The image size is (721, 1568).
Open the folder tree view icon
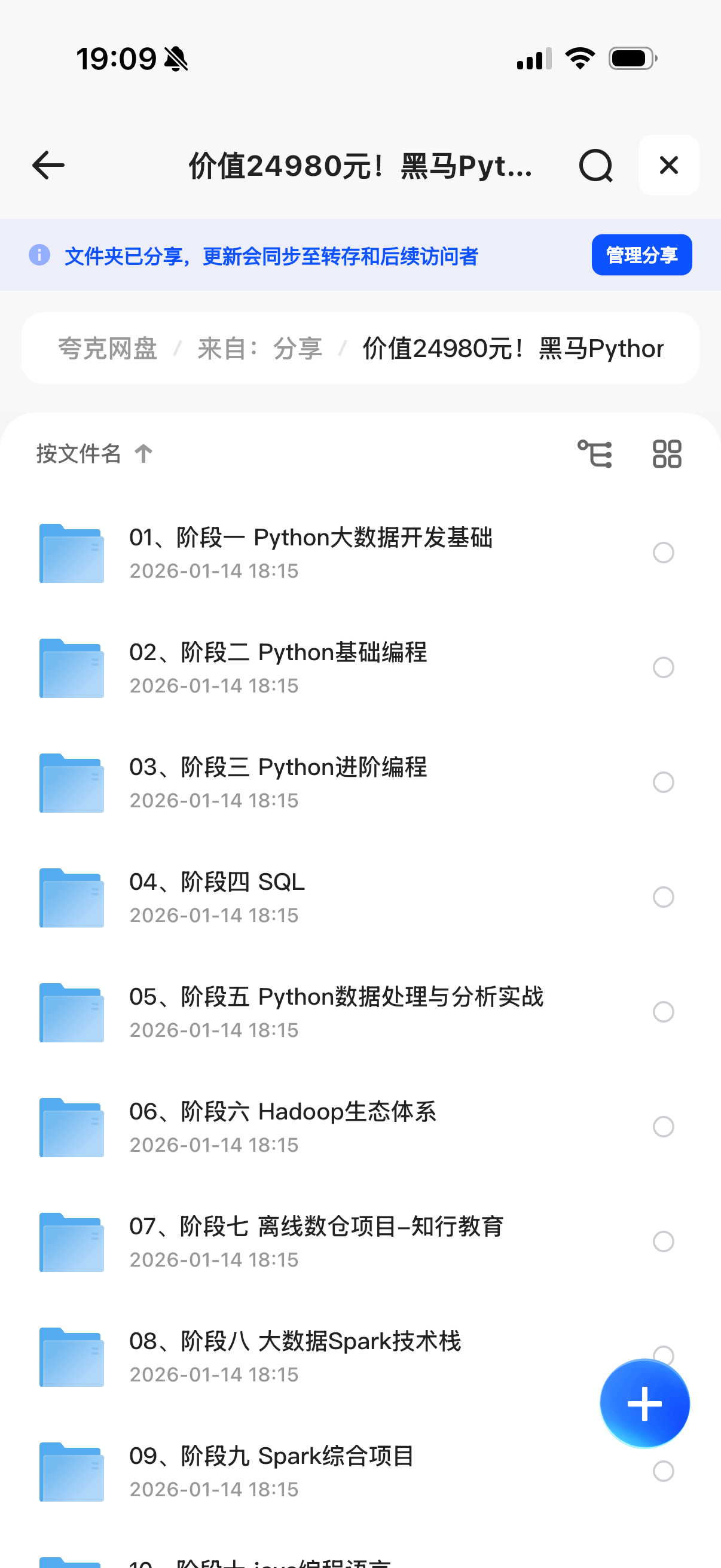(x=594, y=453)
